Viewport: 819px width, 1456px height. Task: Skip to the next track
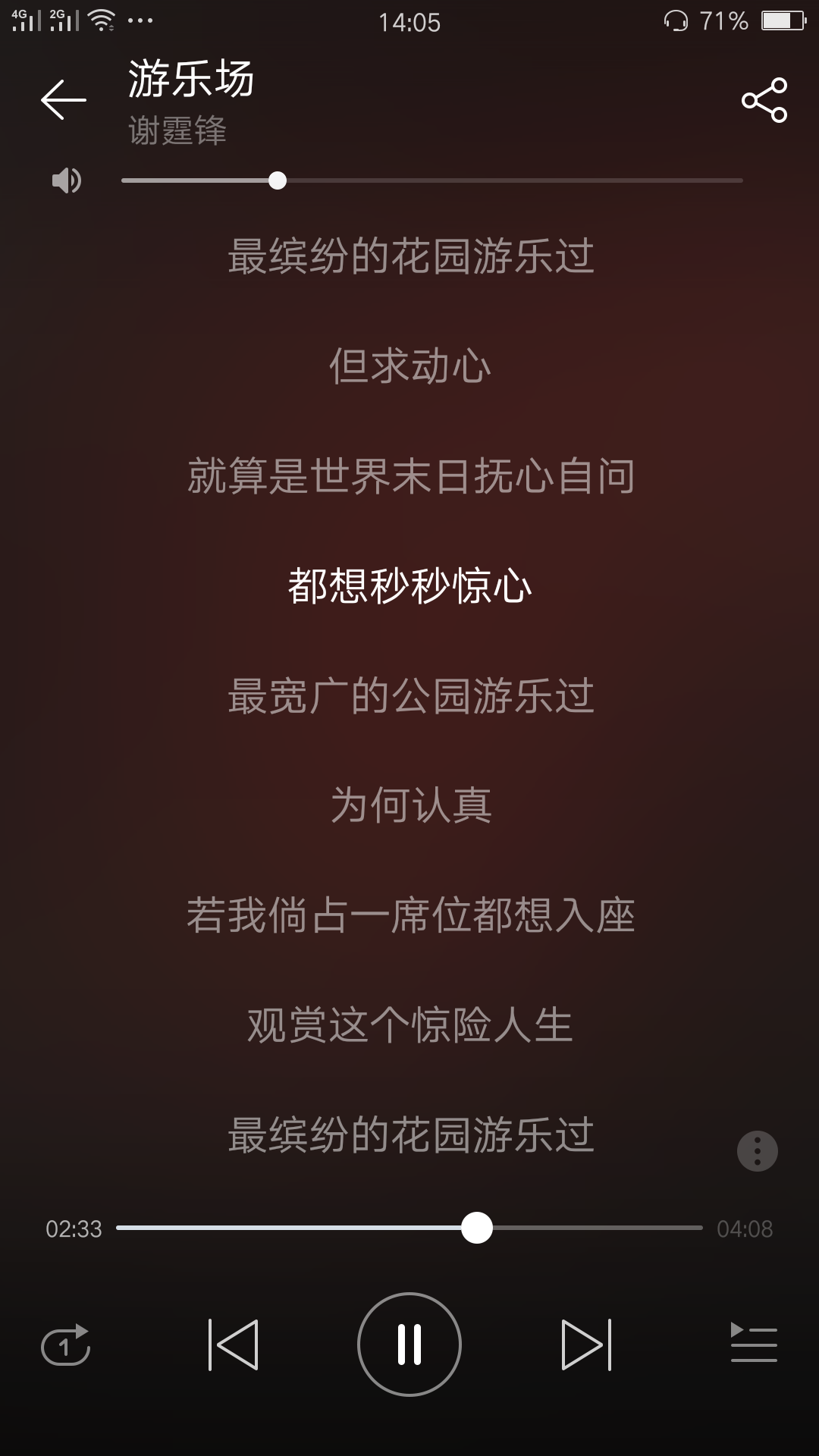(585, 1345)
